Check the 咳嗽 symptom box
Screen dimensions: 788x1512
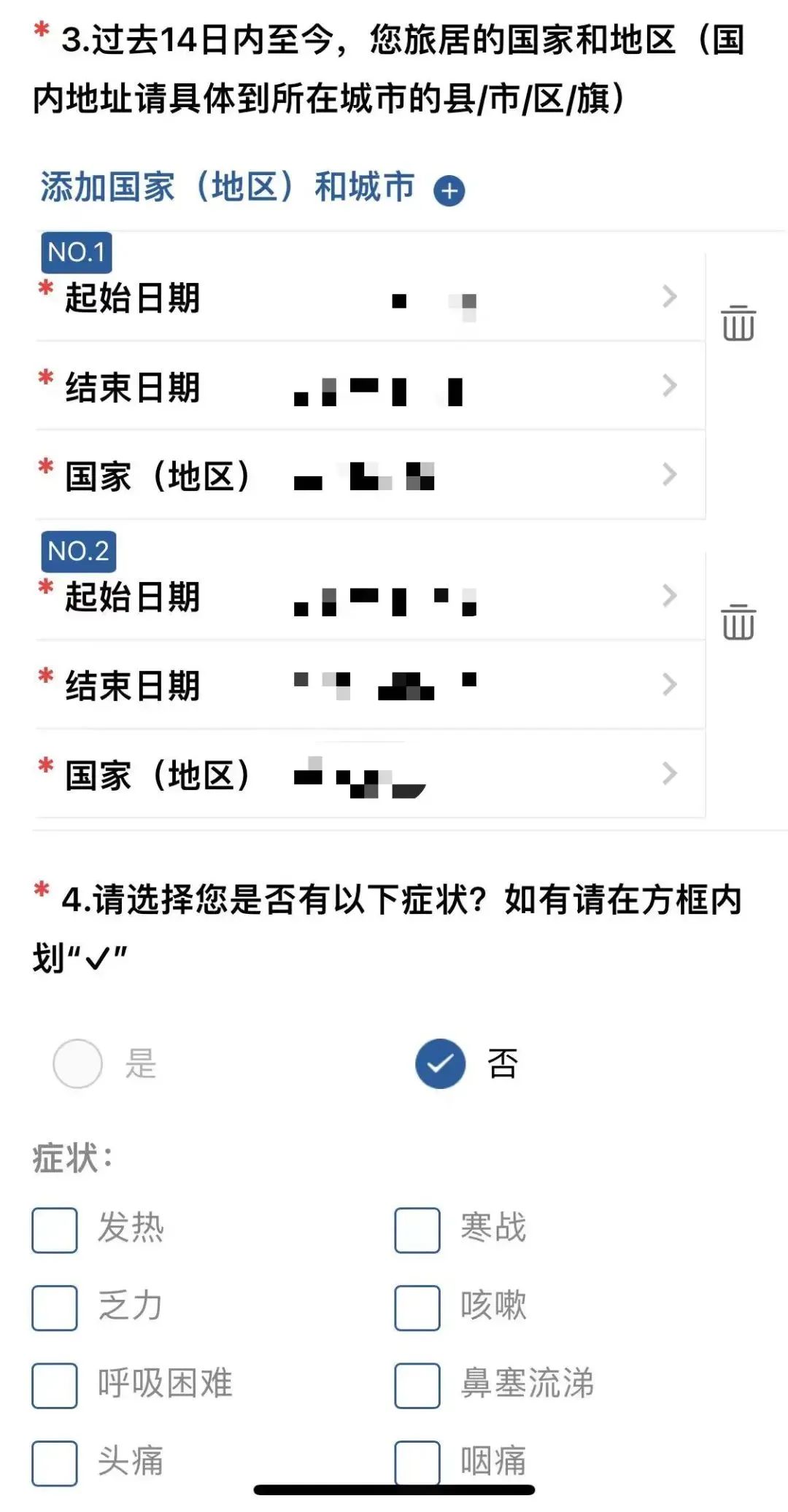pyautogui.click(x=417, y=1308)
